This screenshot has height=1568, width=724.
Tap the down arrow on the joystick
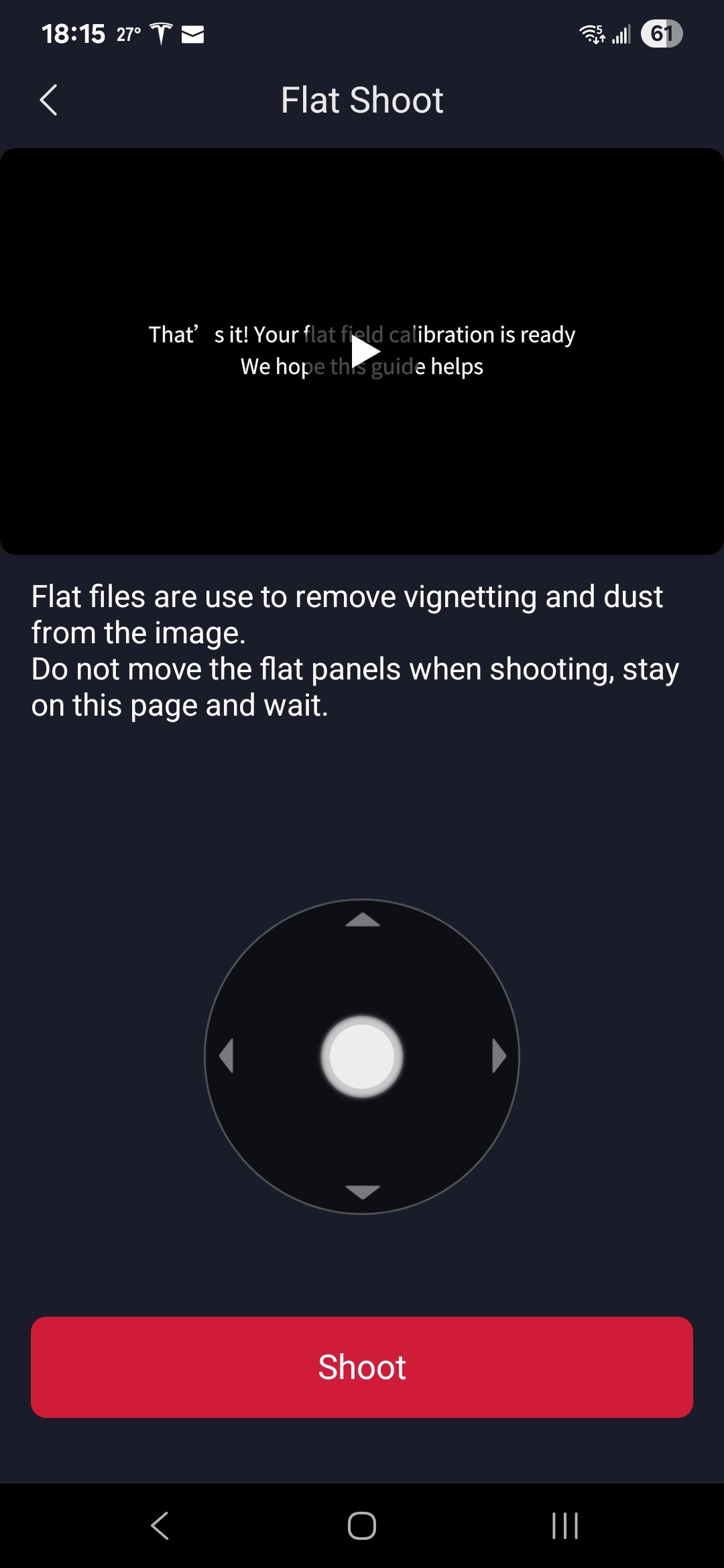pos(363,1191)
